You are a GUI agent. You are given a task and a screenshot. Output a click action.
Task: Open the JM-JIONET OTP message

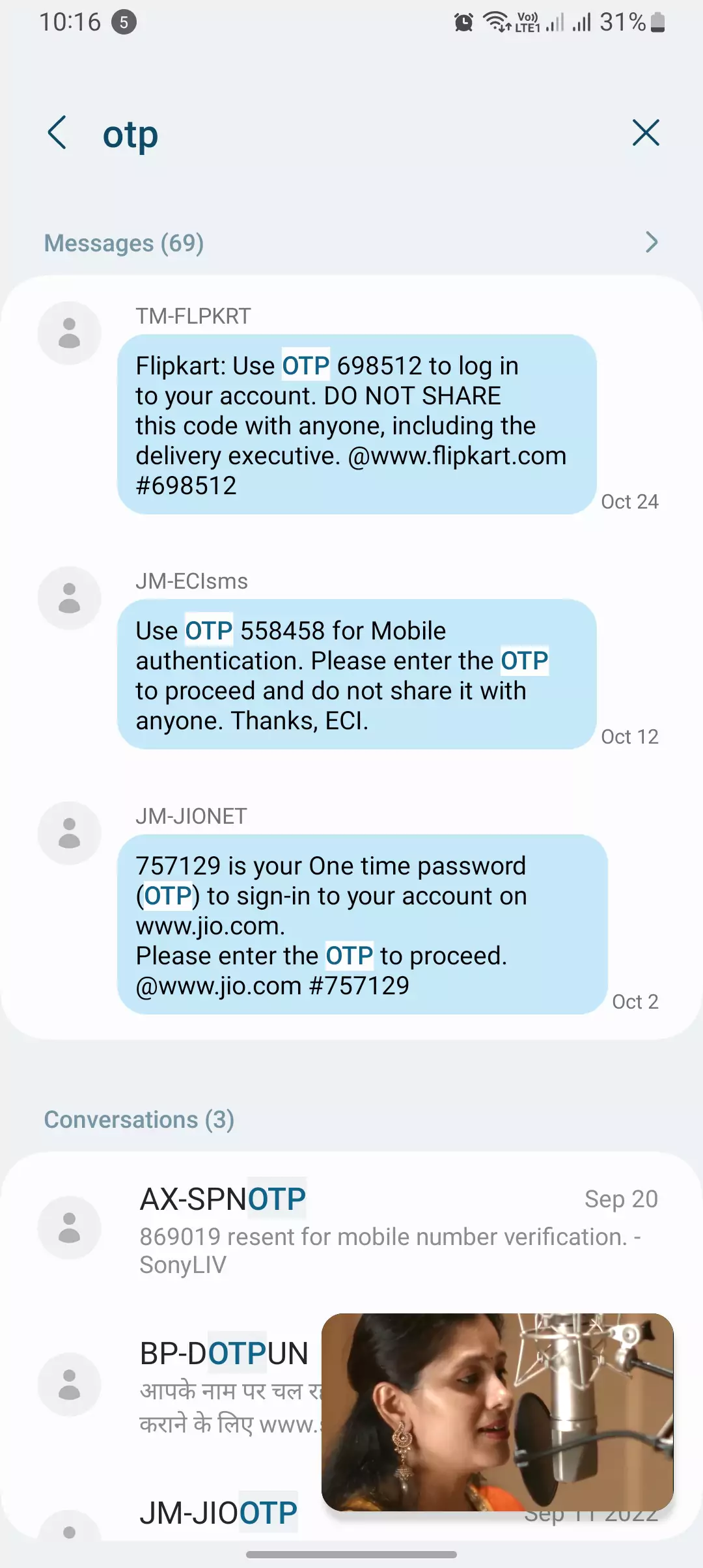pos(362,925)
